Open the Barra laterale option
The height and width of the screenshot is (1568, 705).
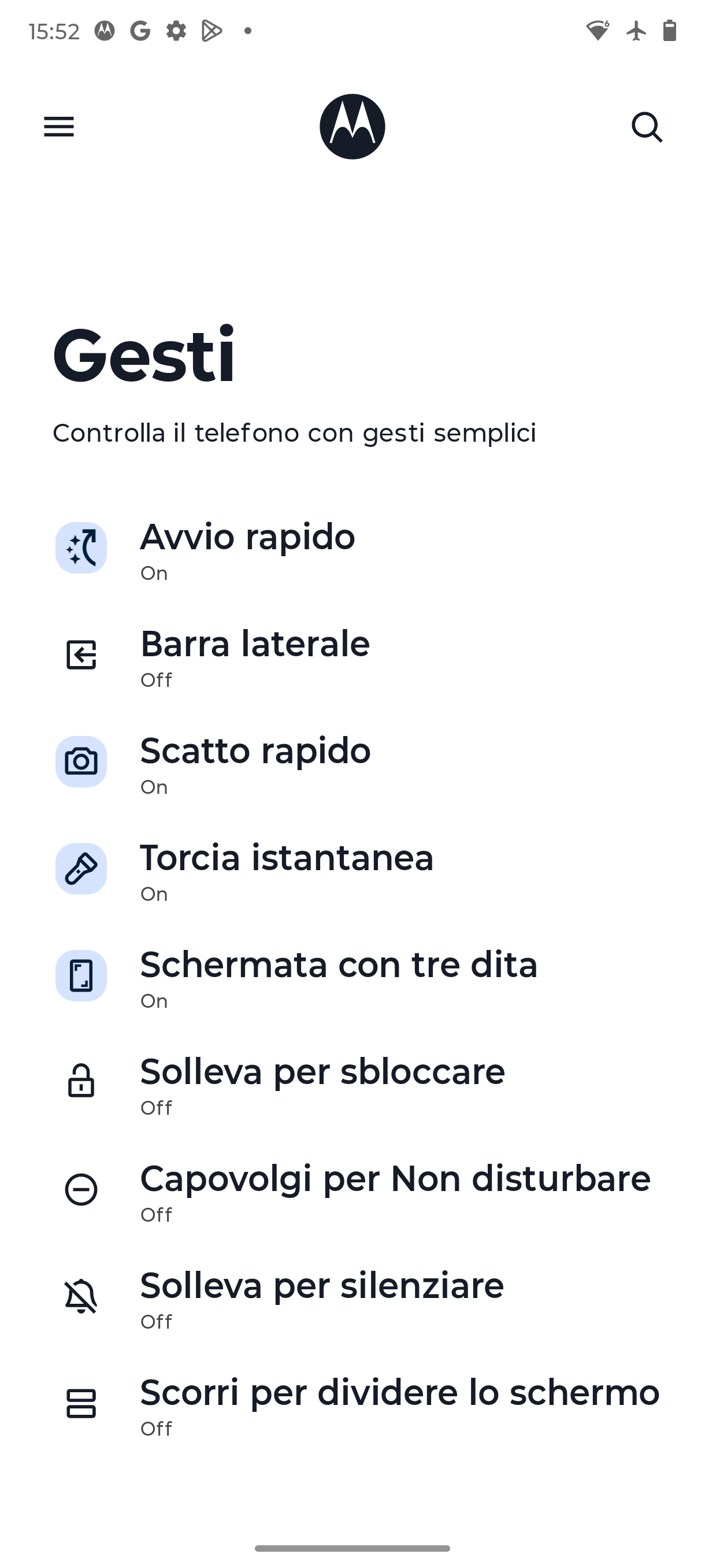352,656
